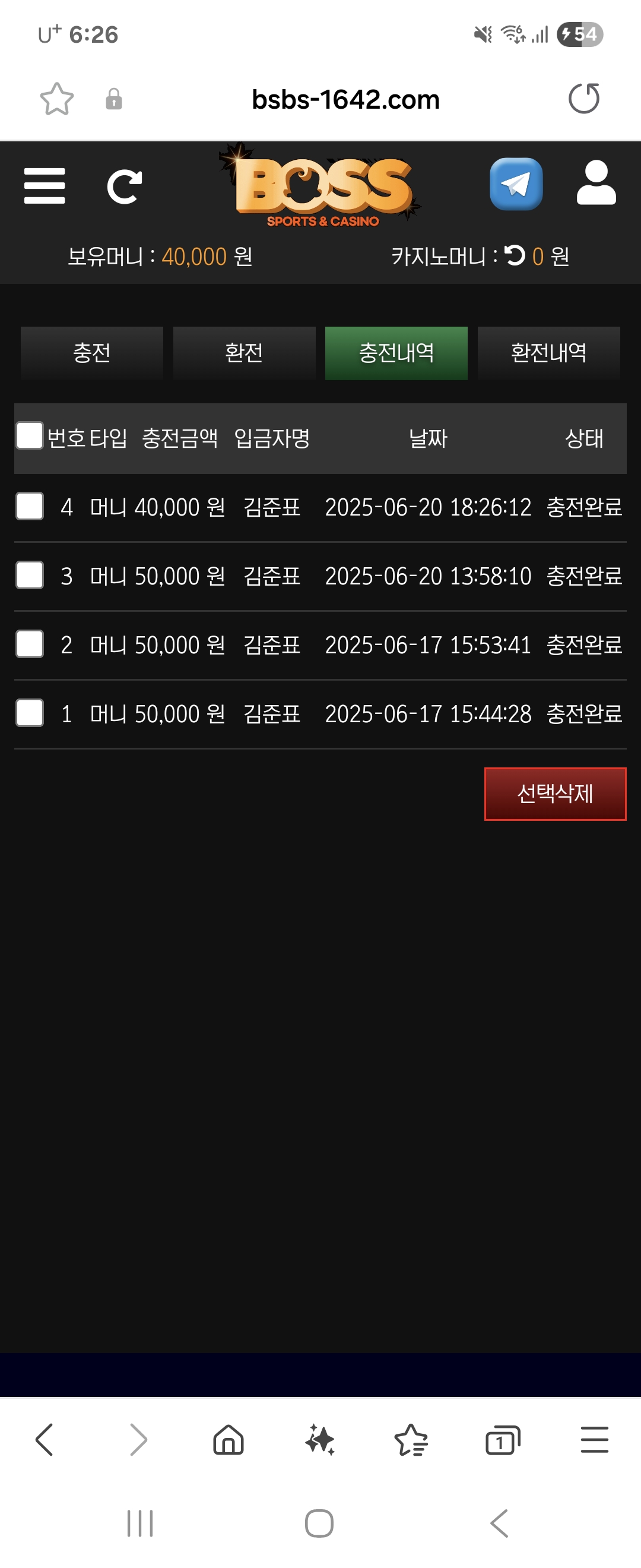Open the browser's bottom menu

594,1440
